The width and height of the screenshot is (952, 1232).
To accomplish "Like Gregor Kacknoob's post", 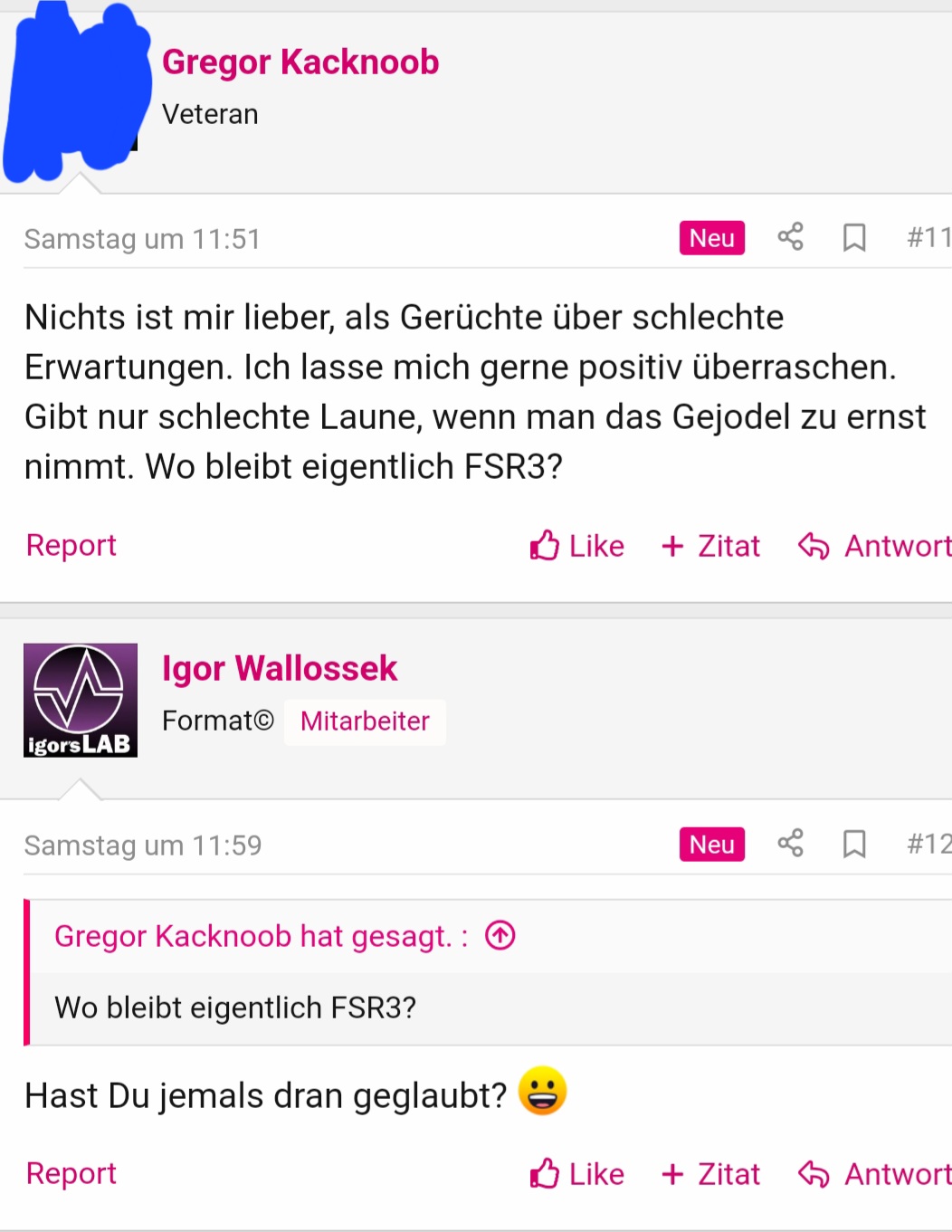I will (x=577, y=546).
